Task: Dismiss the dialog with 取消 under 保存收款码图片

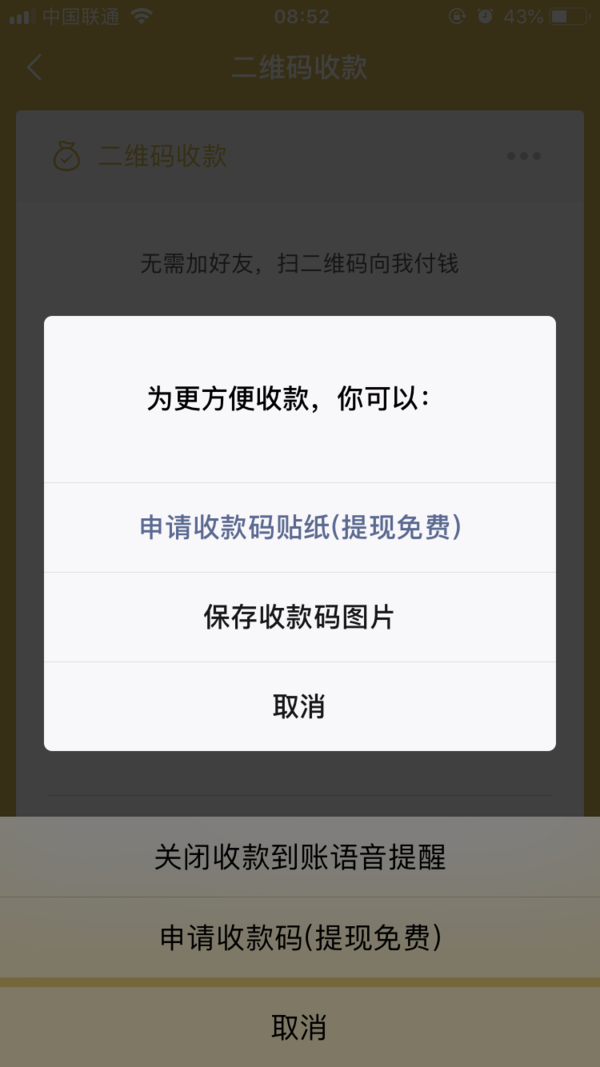Action: point(300,706)
